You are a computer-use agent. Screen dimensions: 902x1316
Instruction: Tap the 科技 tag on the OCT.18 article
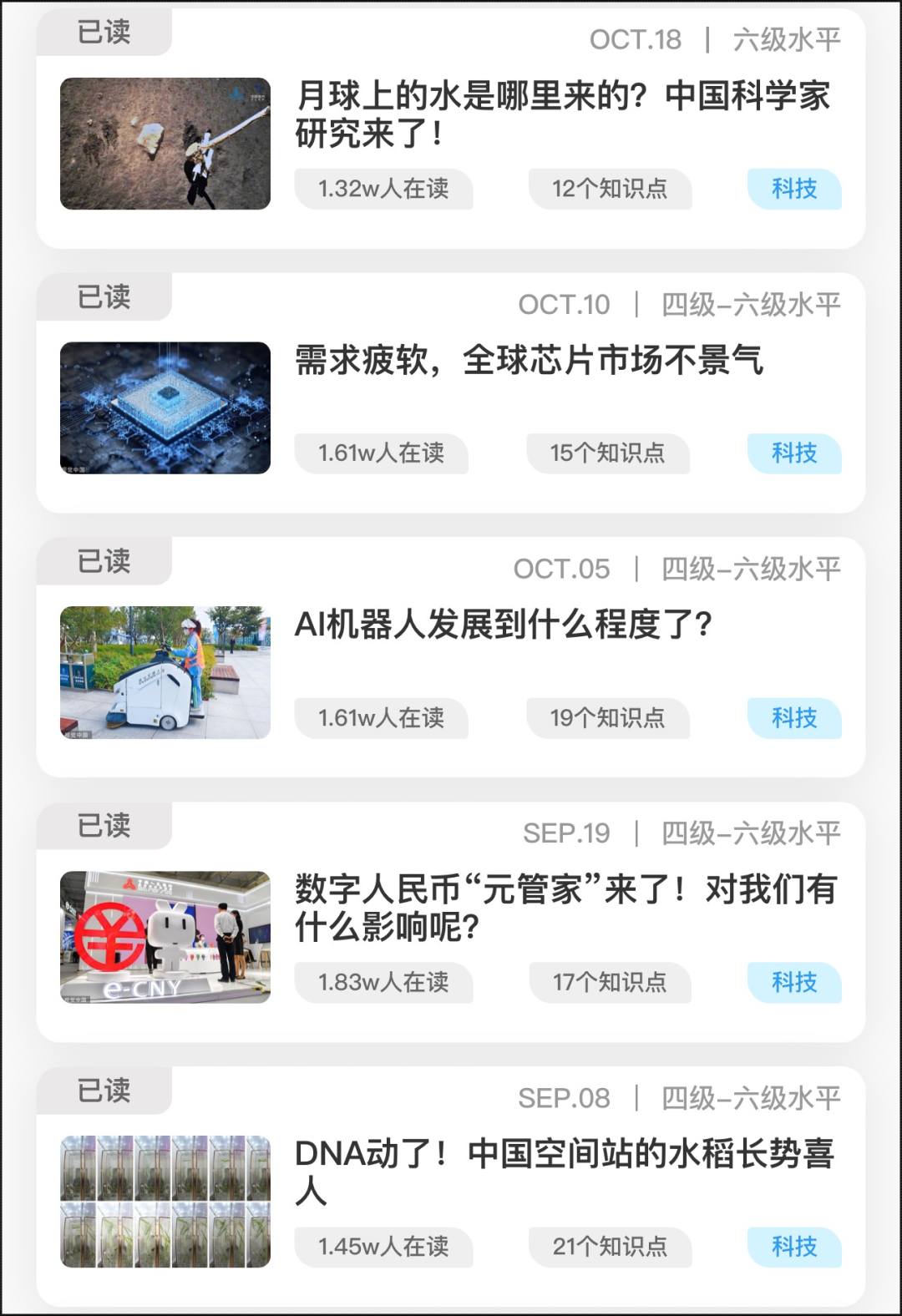[794, 190]
